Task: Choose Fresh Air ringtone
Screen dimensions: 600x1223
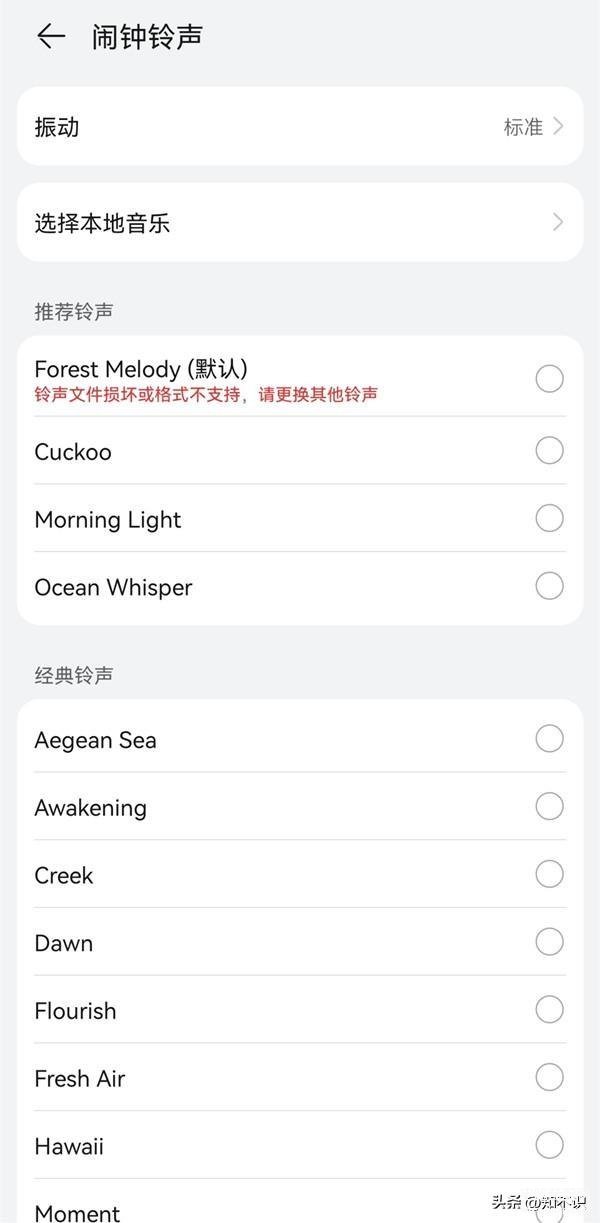Action: pos(549,1078)
